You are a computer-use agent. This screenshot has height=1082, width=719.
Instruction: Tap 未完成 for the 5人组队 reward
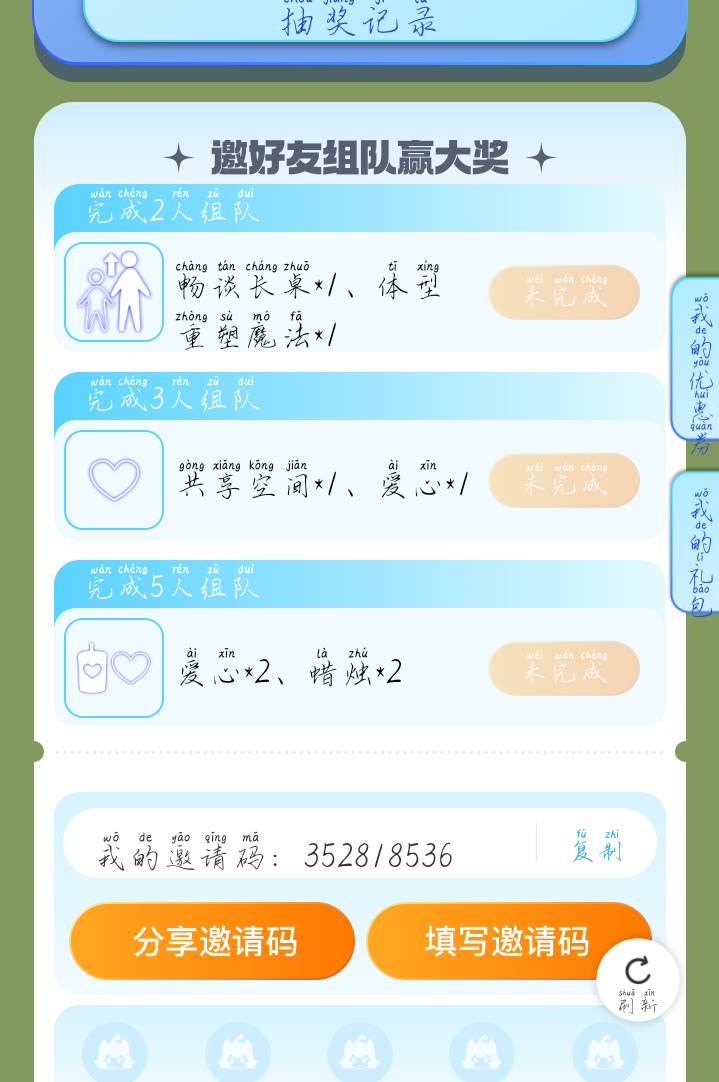click(x=564, y=669)
